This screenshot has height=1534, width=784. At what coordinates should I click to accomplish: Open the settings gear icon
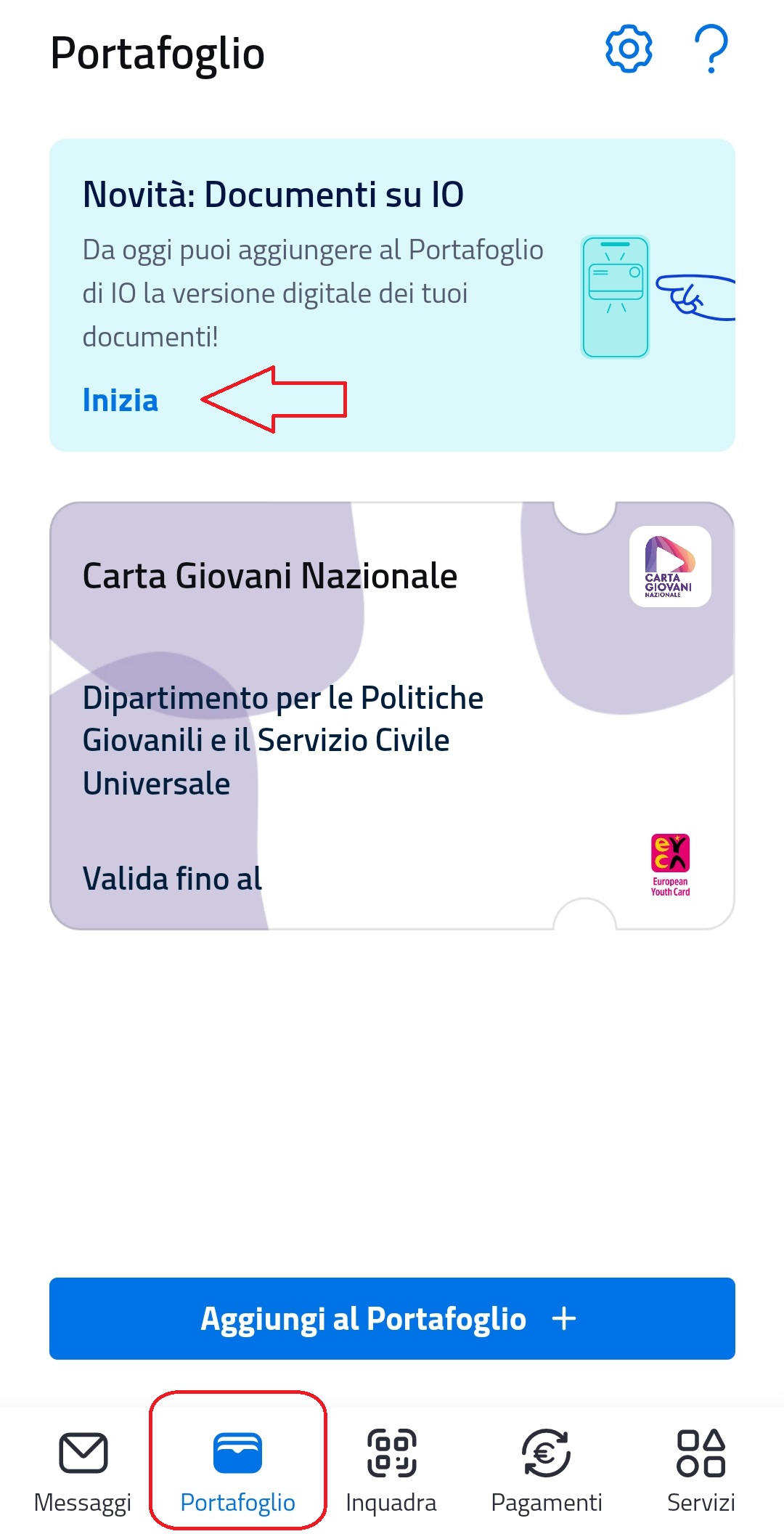(629, 49)
